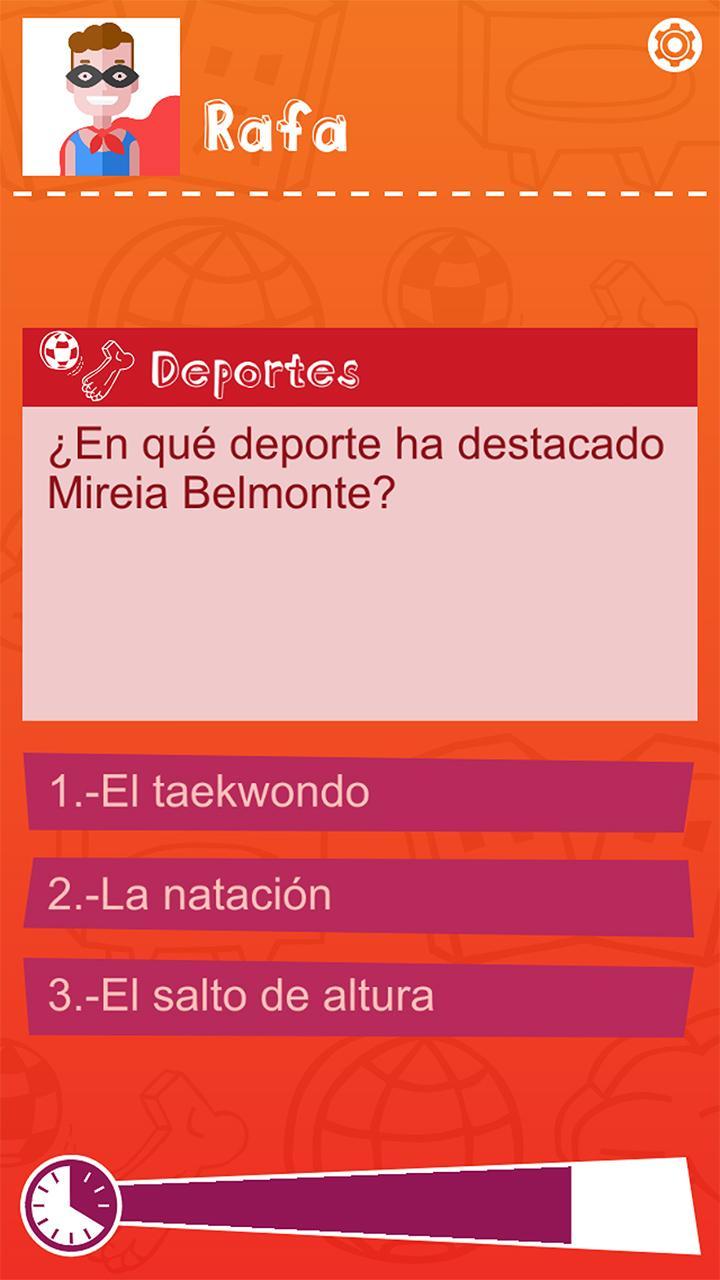Open the settings gear icon

[674, 45]
